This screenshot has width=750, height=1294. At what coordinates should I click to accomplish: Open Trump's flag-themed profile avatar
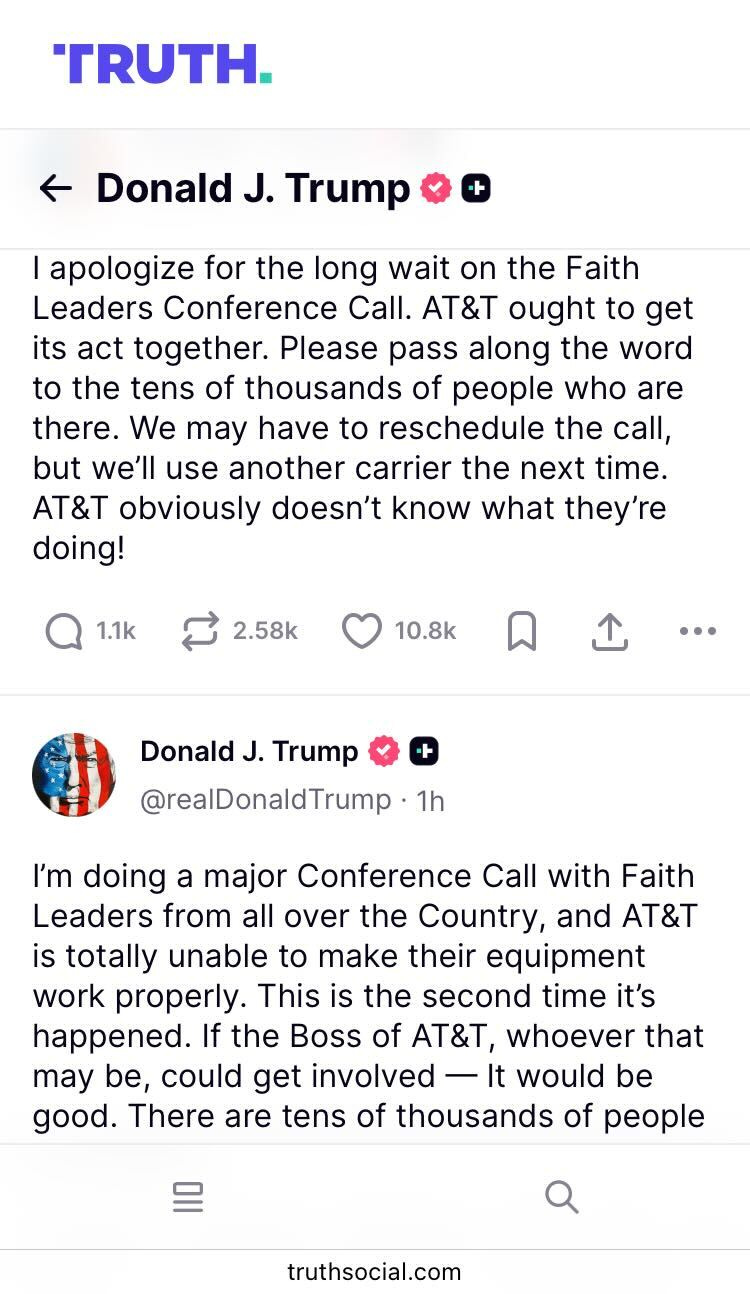coord(74,773)
